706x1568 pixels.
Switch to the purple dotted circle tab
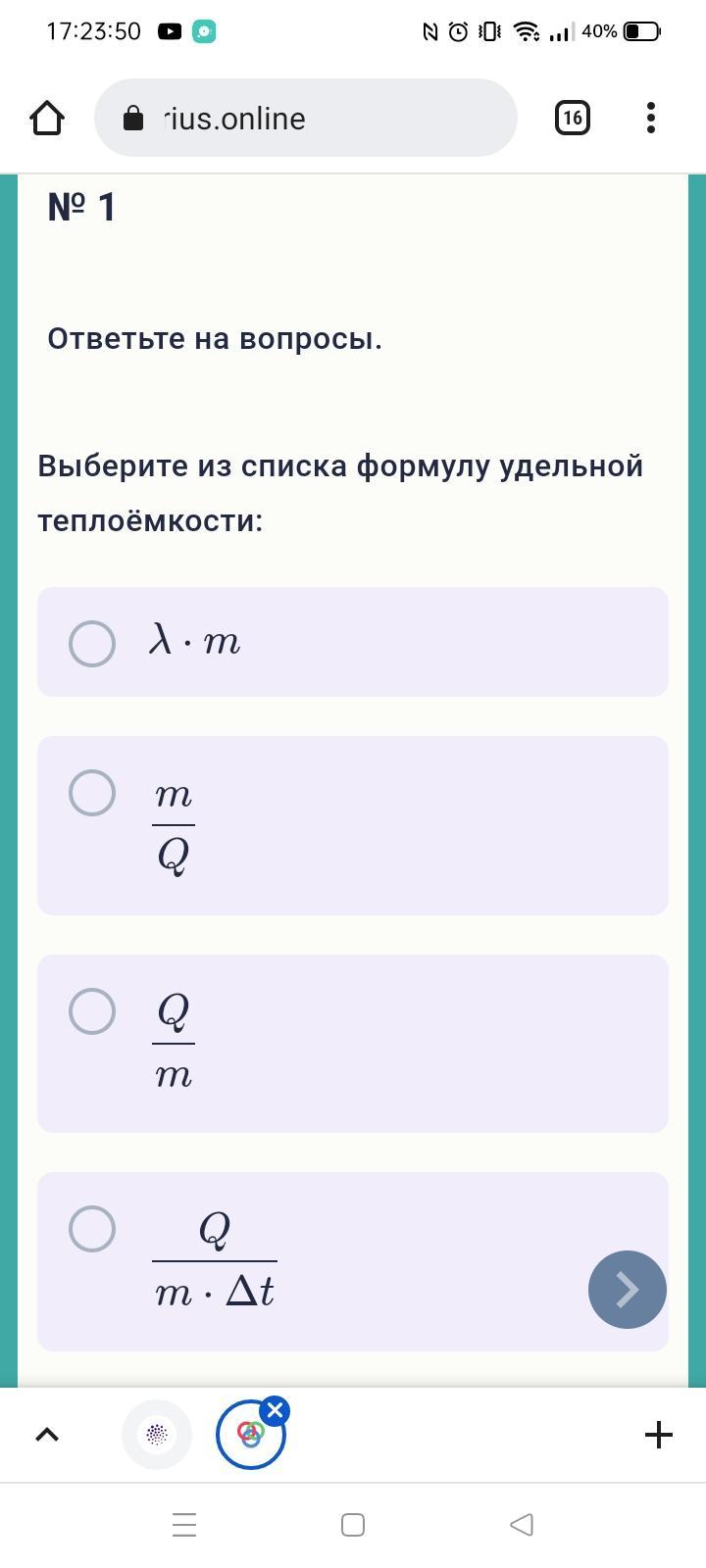[x=157, y=1435]
